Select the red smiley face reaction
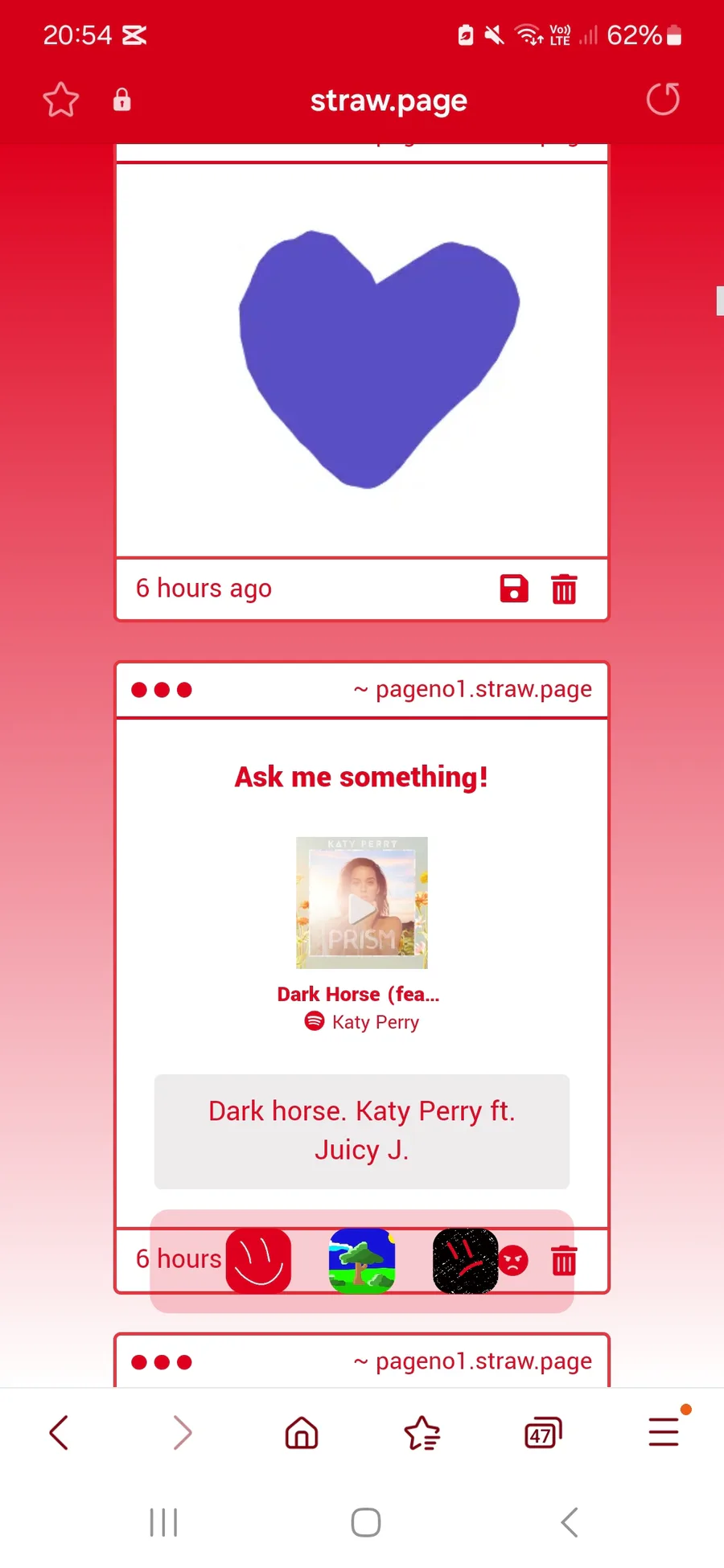The width and height of the screenshot is (724, 1568). (x=258, y=1261)
